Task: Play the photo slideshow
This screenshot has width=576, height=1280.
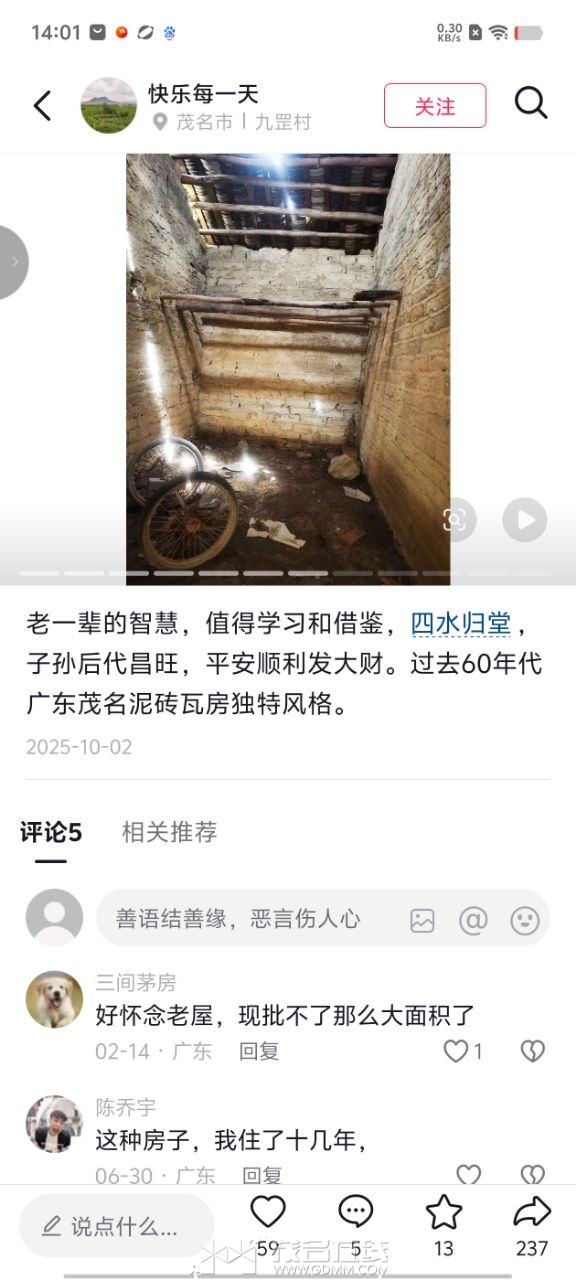Action: [x=525, y=520]
